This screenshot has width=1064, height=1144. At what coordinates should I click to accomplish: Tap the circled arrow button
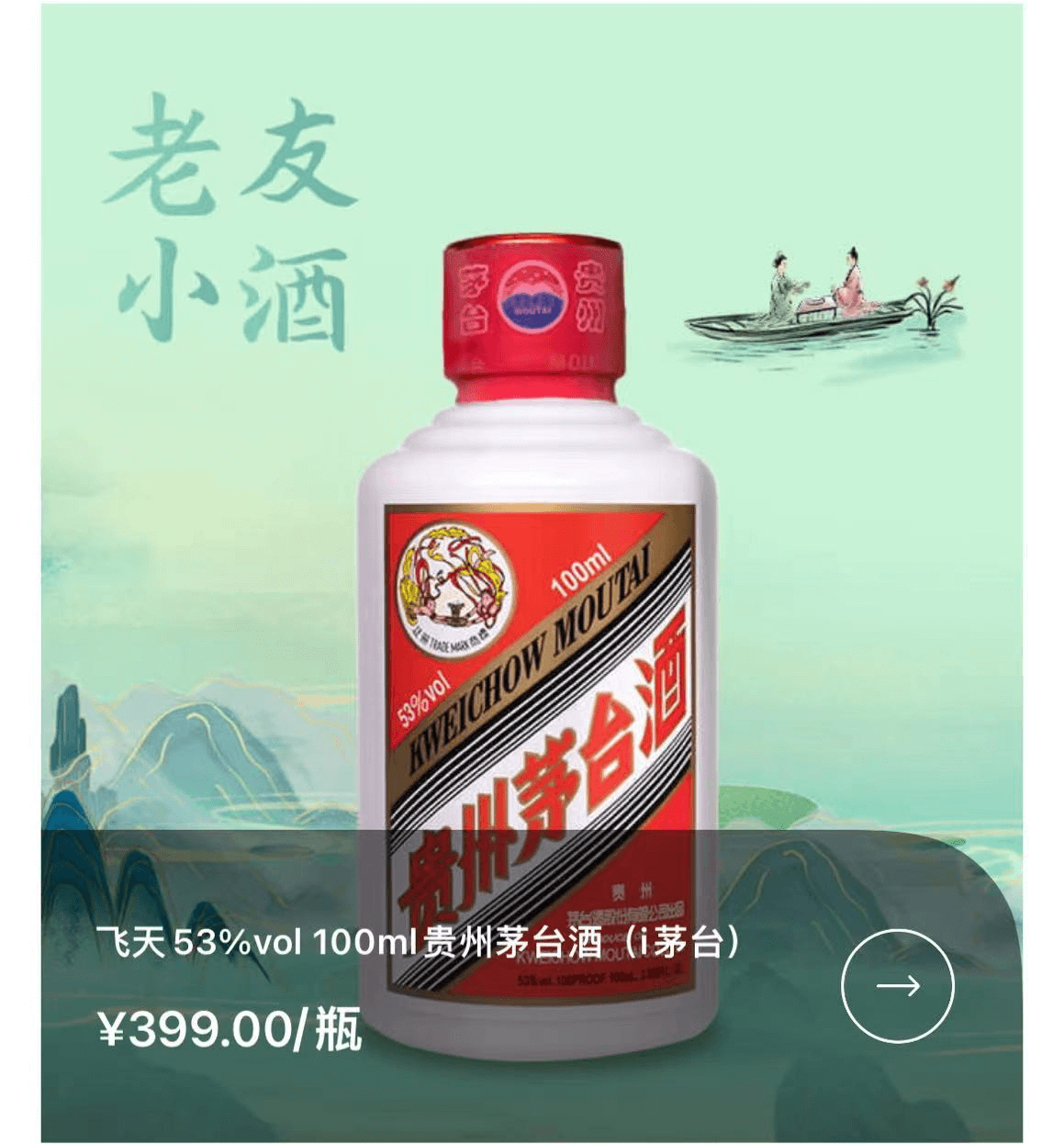point(898,986)
